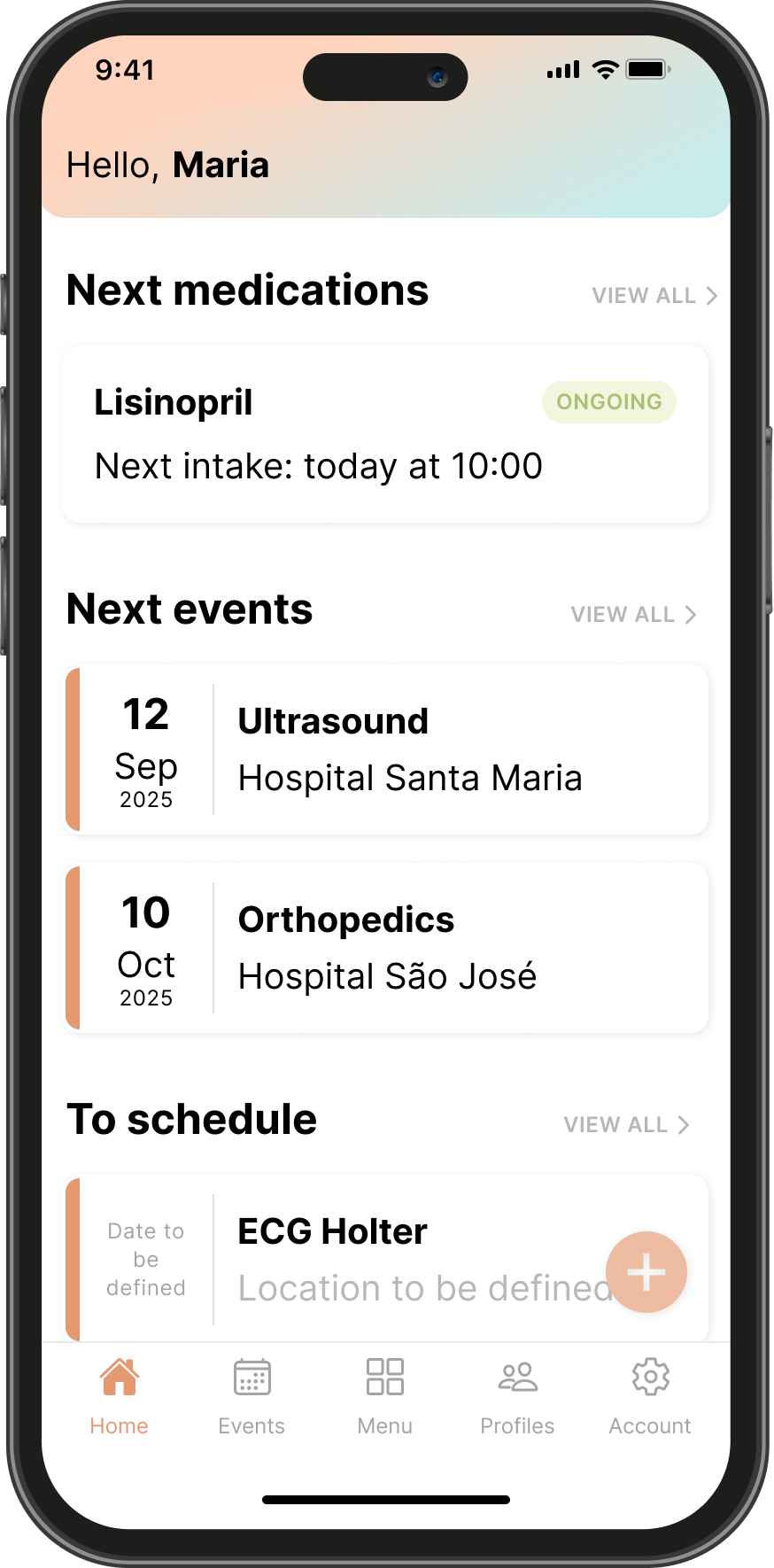Click the Menu grid icon
Screen dimensions: 774x1568
click(384, 1377)
